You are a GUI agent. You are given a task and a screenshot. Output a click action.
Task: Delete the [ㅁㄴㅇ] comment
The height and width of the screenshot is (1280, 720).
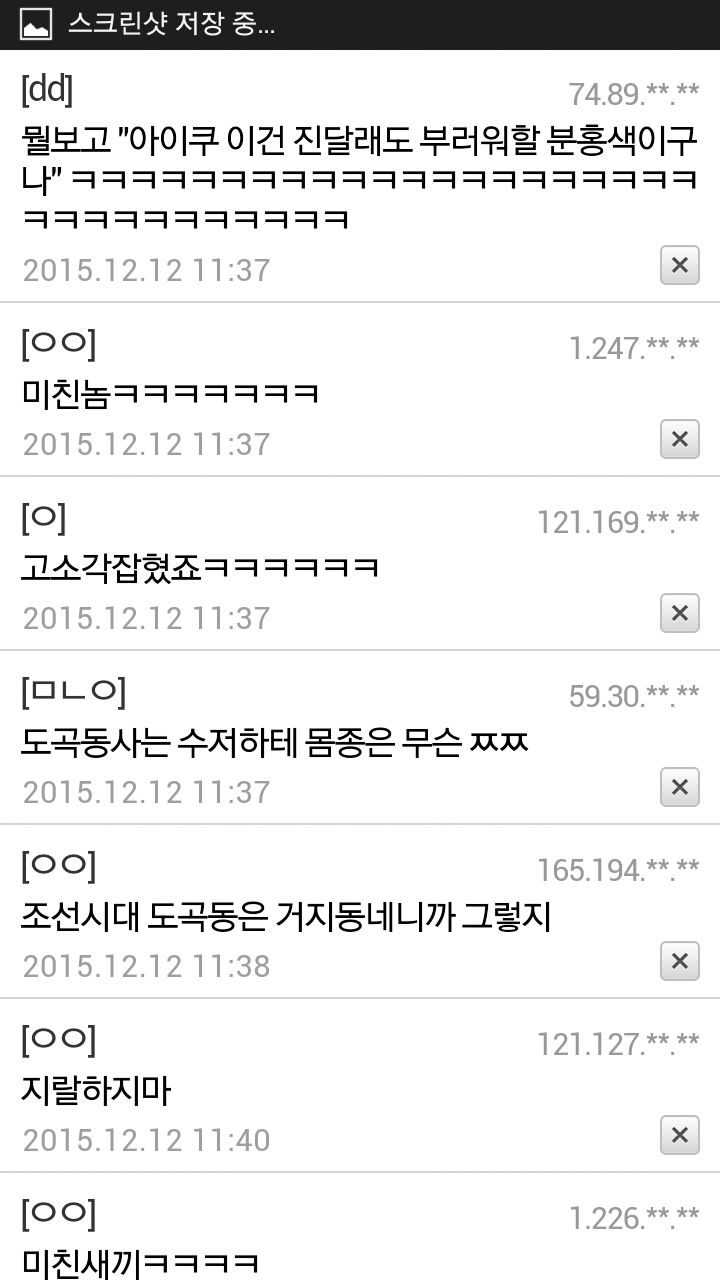pos(680,787)
